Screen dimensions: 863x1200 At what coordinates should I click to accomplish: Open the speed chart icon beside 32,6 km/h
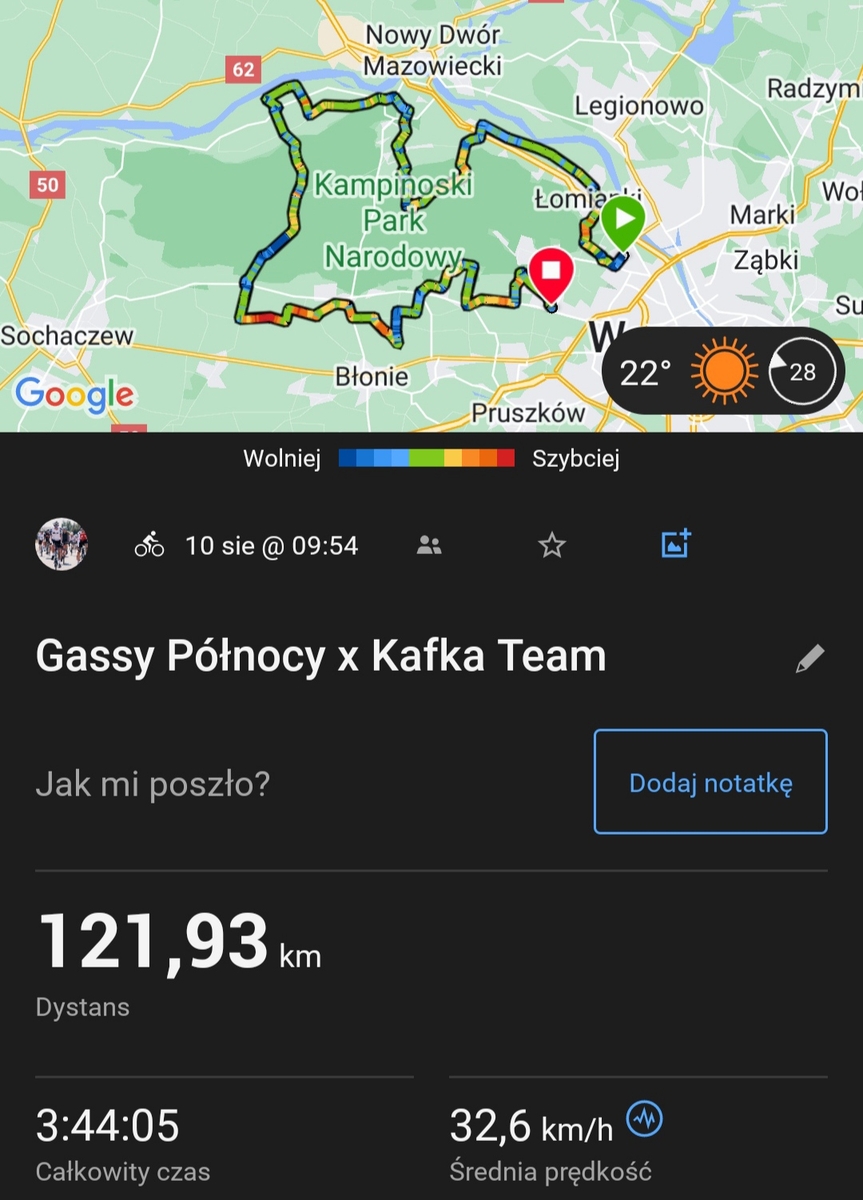click(x=645, y=1119)
